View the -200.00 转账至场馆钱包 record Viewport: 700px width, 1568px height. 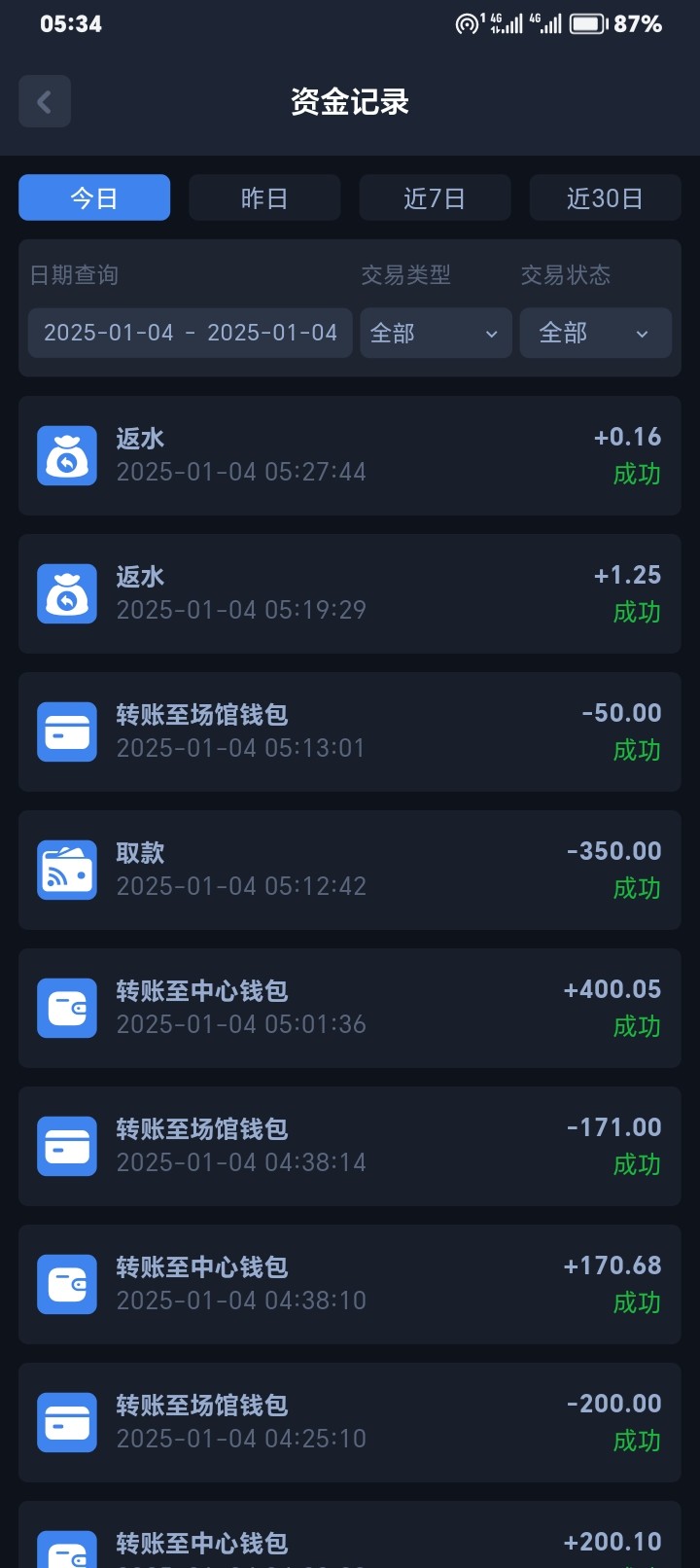pos(350,1422)
